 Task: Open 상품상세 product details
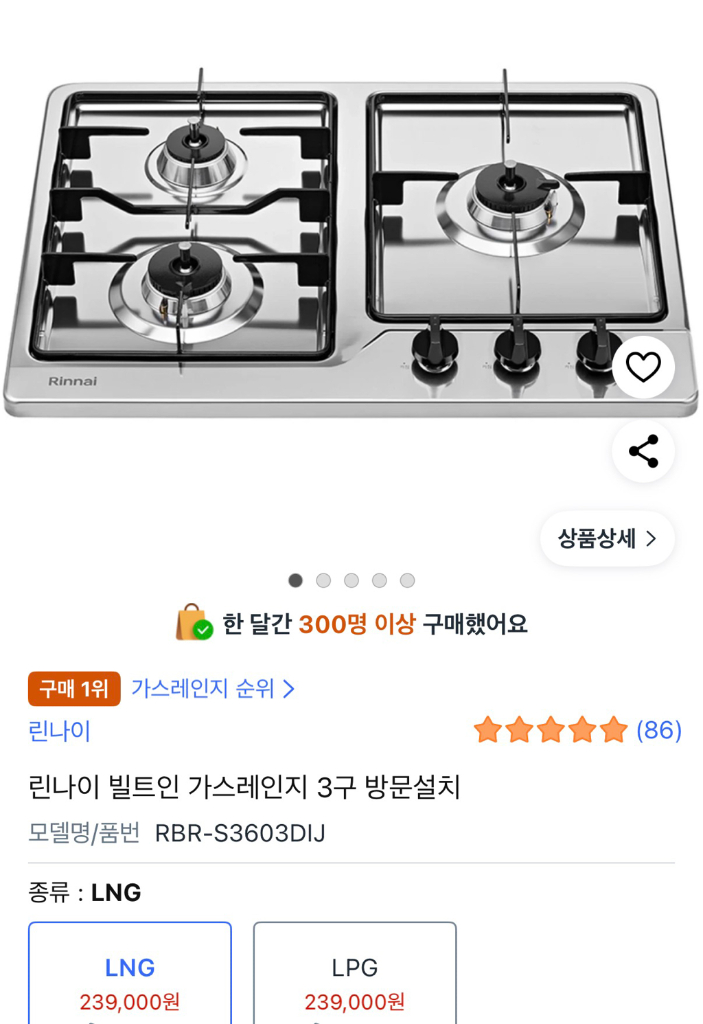click(607, 539)
